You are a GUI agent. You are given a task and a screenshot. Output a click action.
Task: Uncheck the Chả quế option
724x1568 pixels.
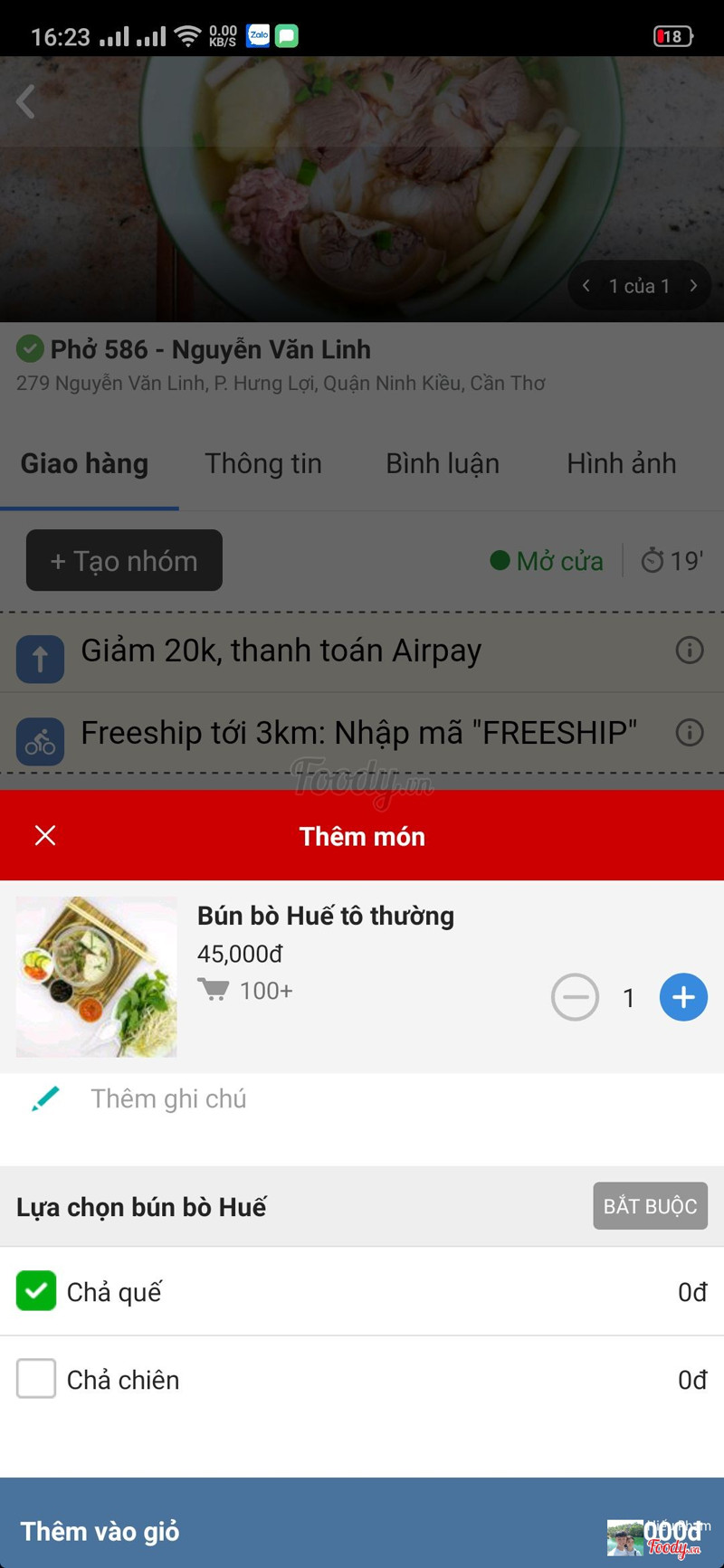[36, 1291]
